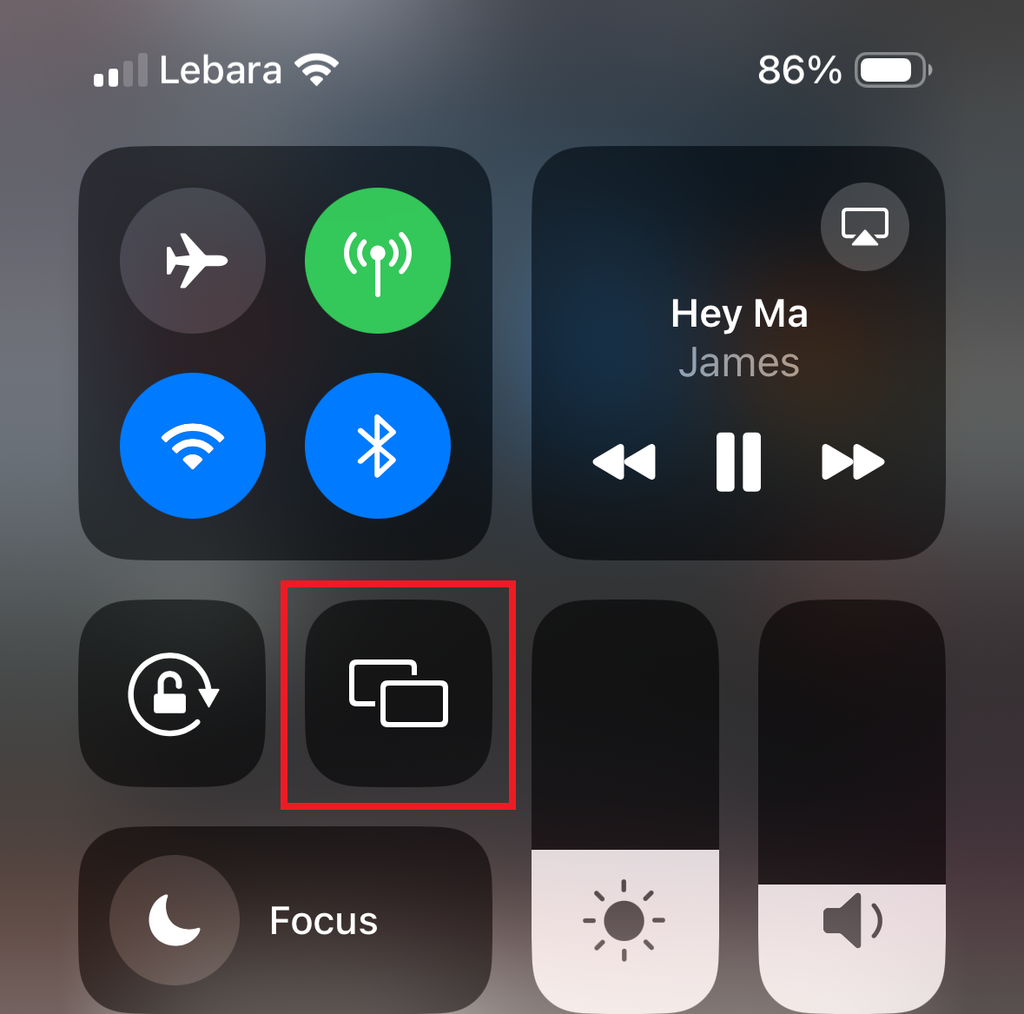Toggle the rotation lock
The image size is (1024, 1014).
point(172,693)
